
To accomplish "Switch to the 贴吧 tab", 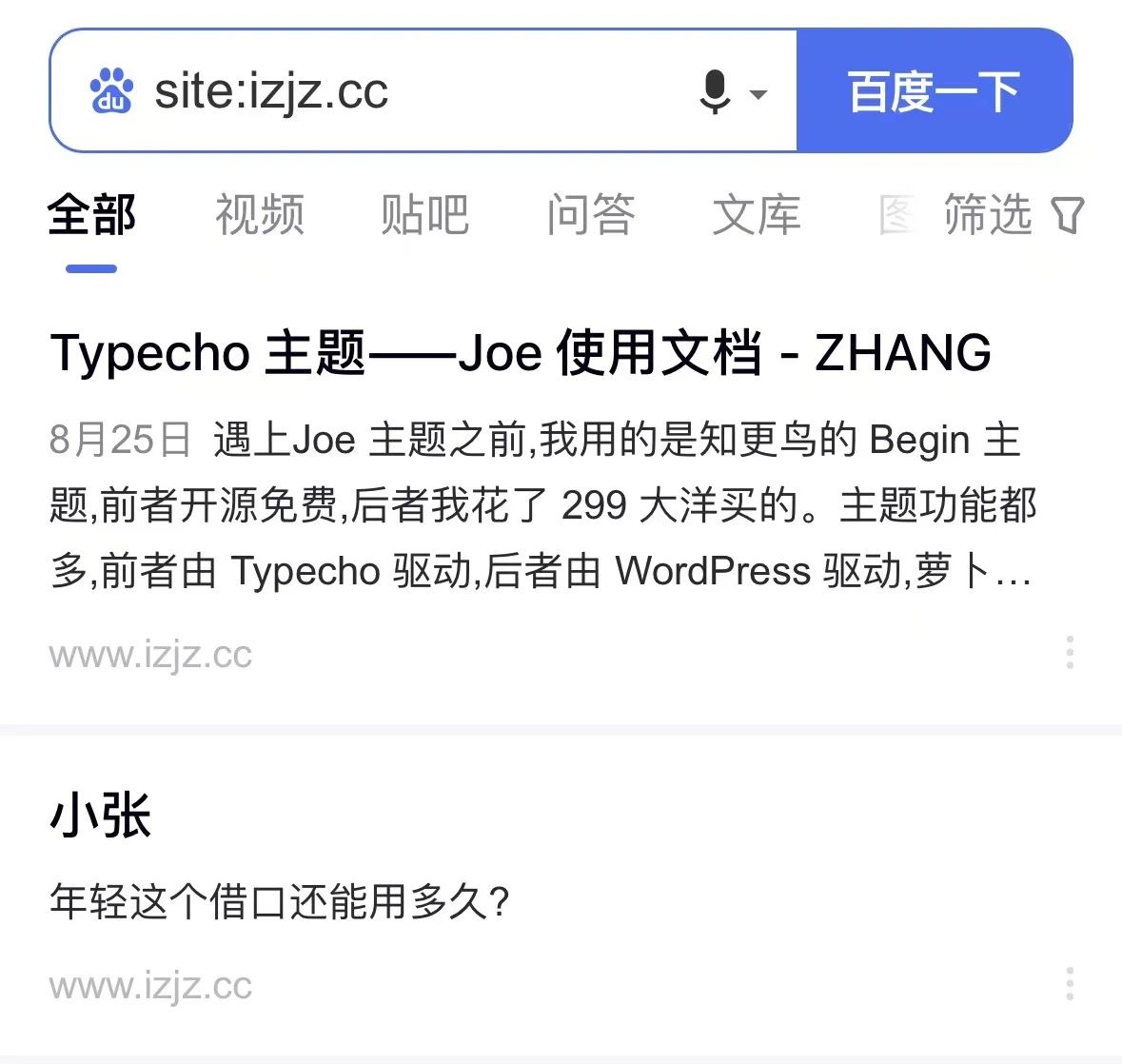I will pyautogui.click(x=424, y=215).
